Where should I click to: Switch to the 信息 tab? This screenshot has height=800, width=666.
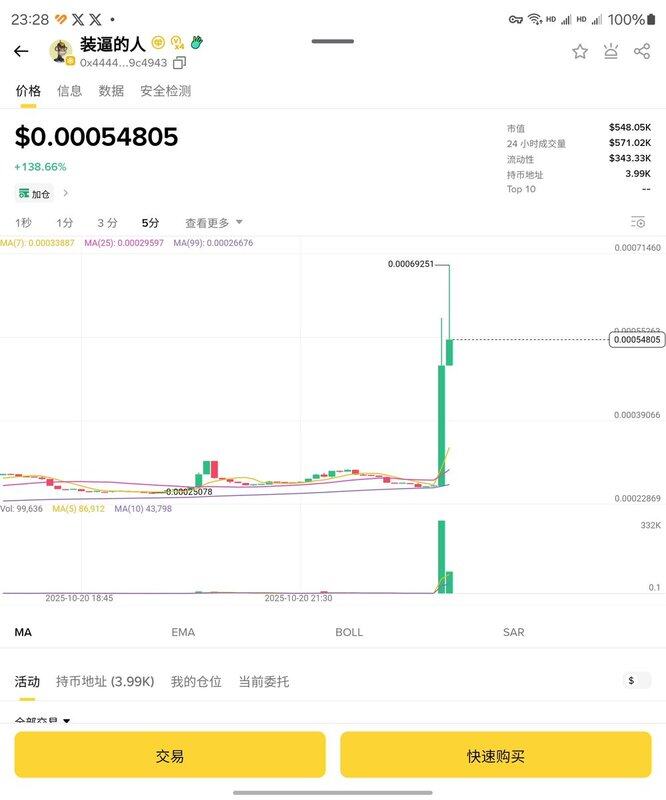(x=70, y=91)
